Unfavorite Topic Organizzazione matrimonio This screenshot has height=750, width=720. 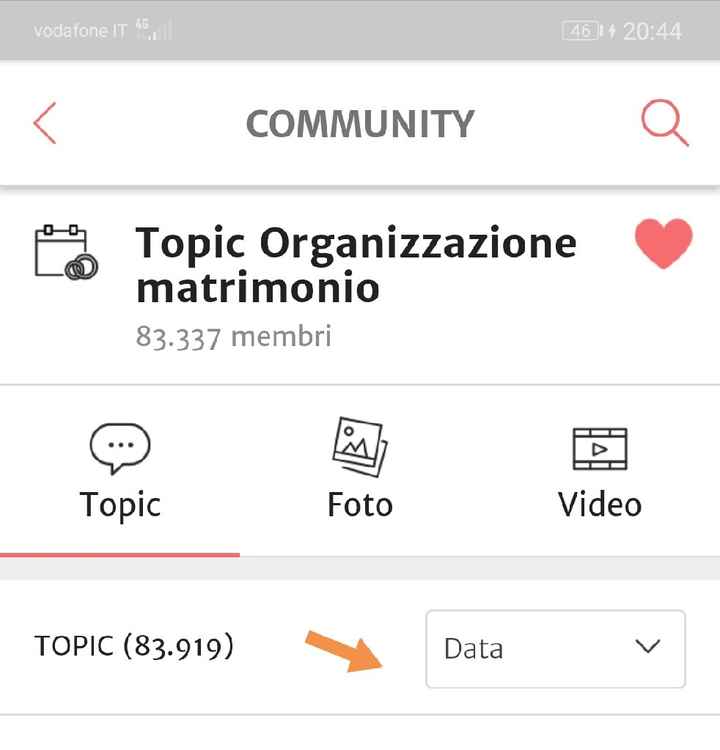[x=665, y=243]
